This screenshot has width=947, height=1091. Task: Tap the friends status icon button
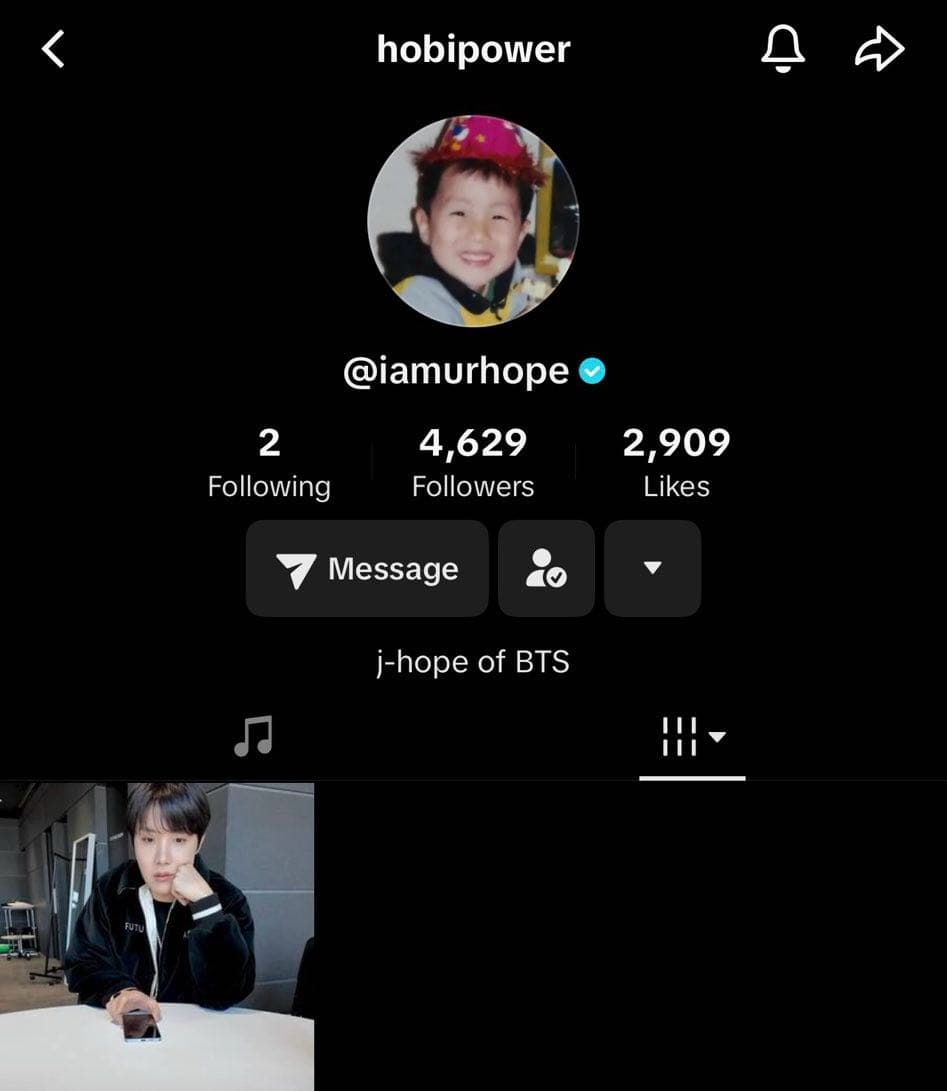(546, 568)
